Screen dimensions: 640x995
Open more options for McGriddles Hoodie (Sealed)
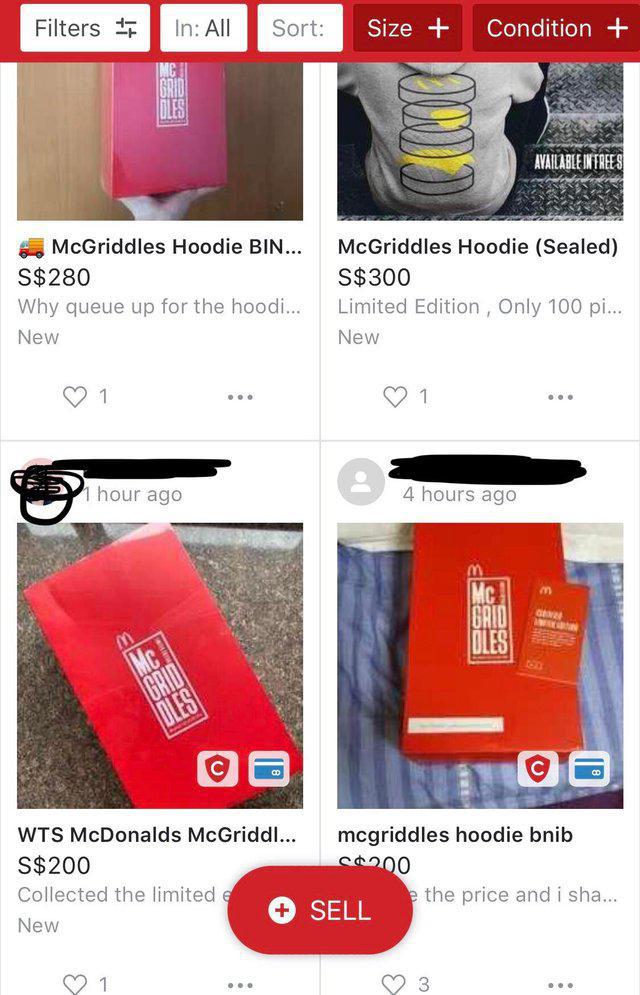pos(560,397)
